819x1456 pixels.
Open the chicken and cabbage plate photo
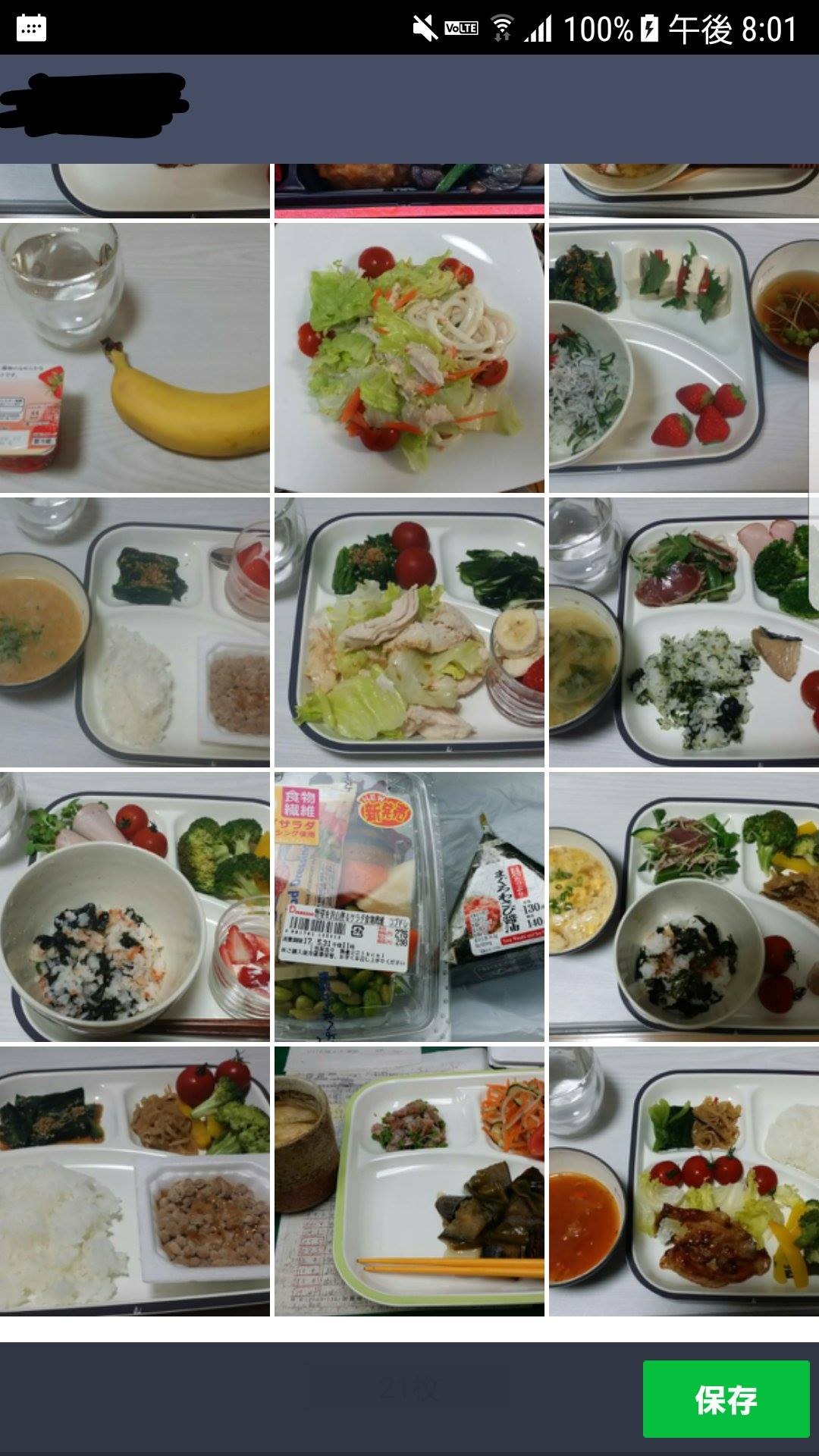[409, 632]
